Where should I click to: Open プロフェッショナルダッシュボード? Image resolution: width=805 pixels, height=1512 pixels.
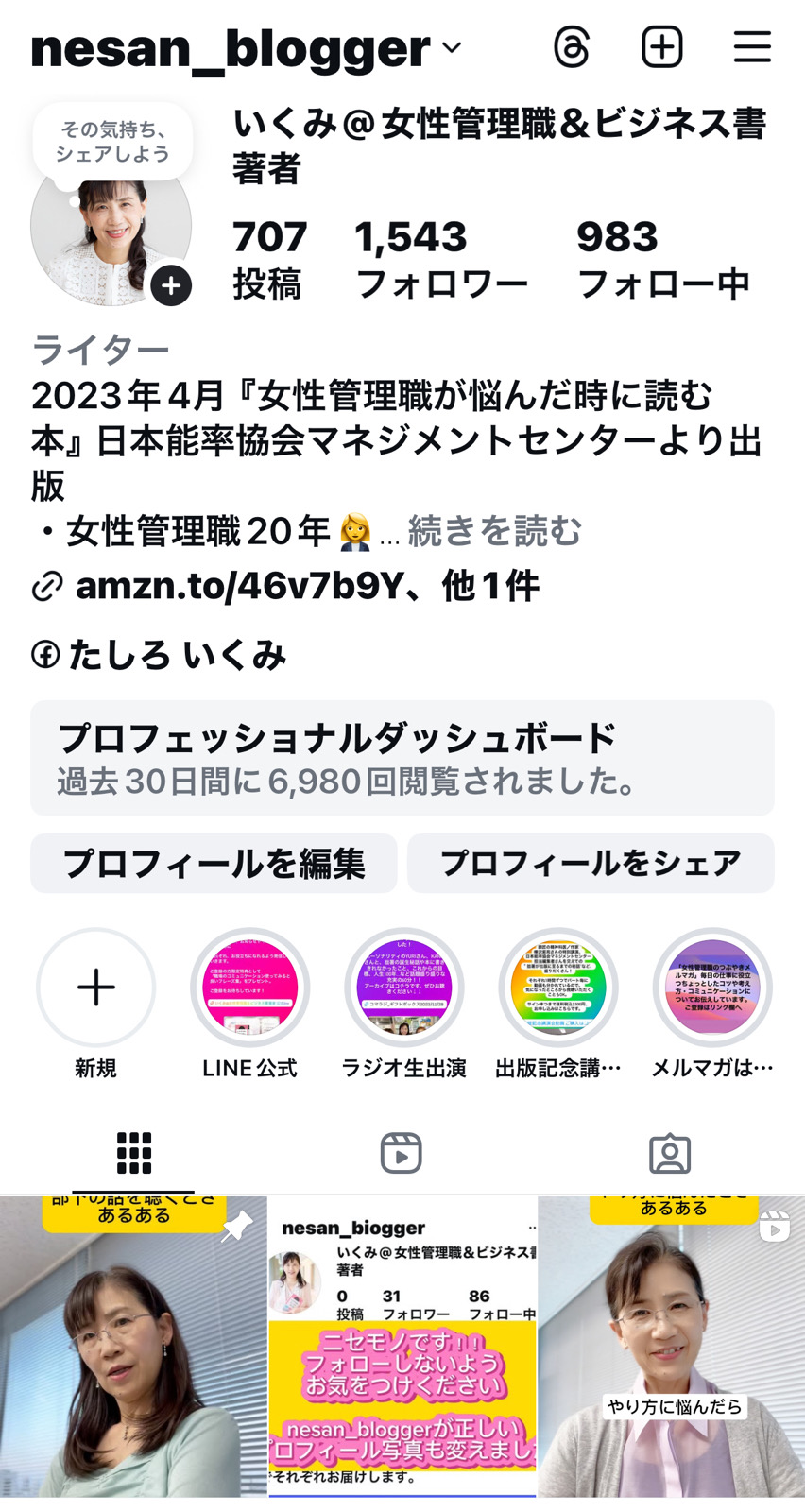tap(402, 758)
